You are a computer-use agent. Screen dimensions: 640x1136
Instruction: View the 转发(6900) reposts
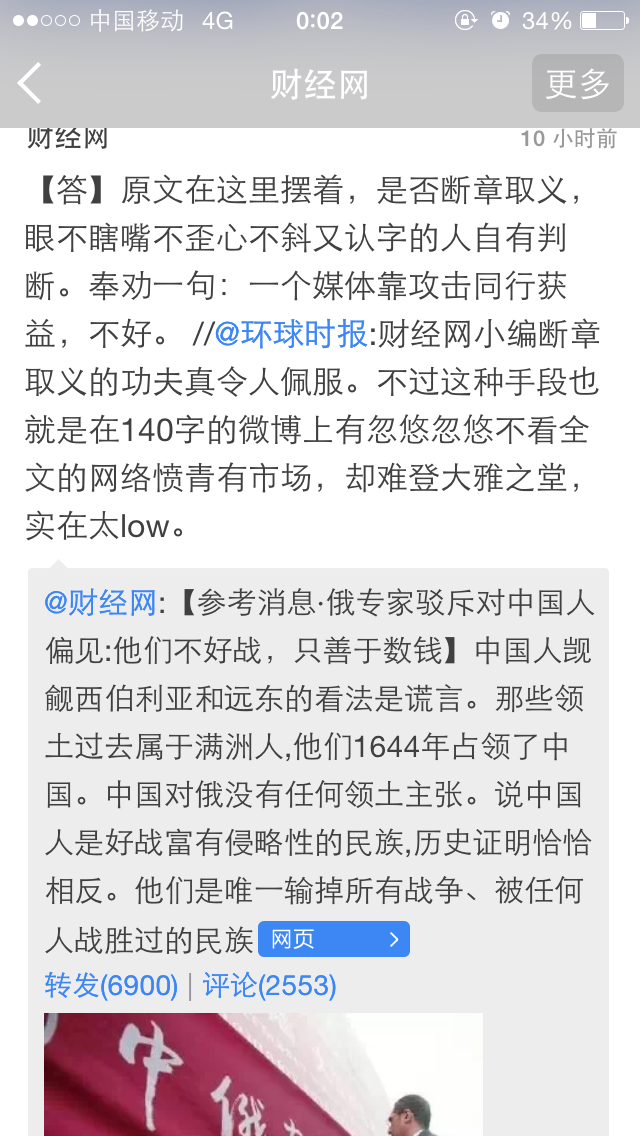[111, 986]
